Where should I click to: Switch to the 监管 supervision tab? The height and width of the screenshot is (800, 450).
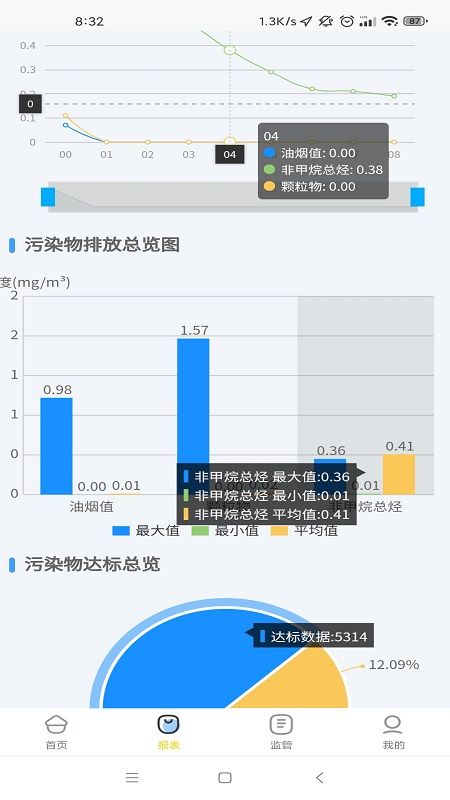pos(281,732)
